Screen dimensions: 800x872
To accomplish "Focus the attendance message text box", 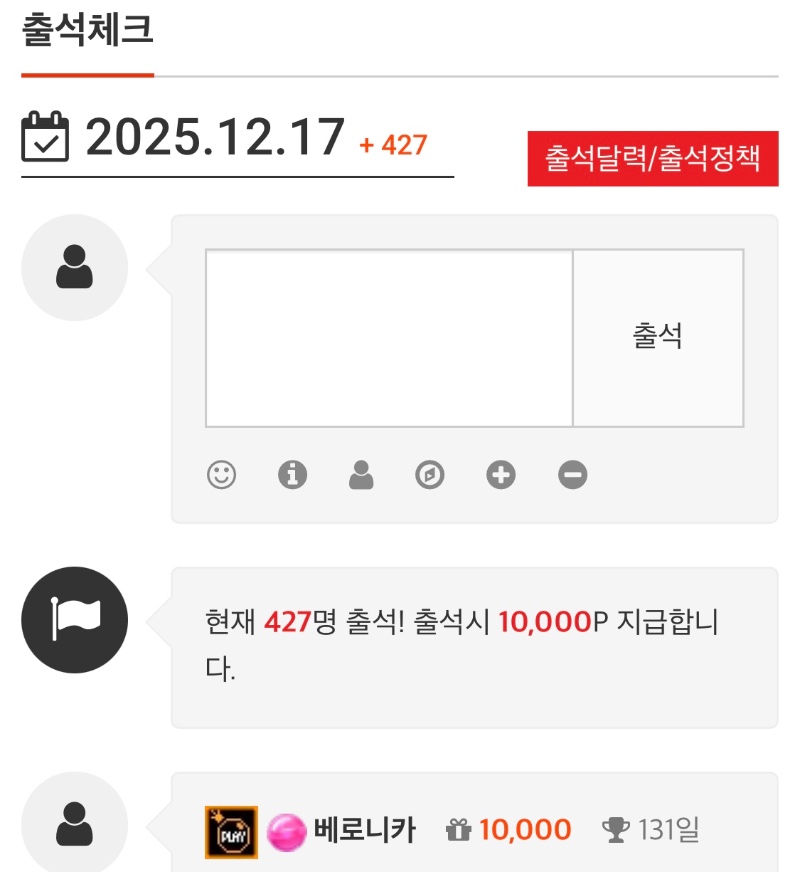I will pos(389,338).
